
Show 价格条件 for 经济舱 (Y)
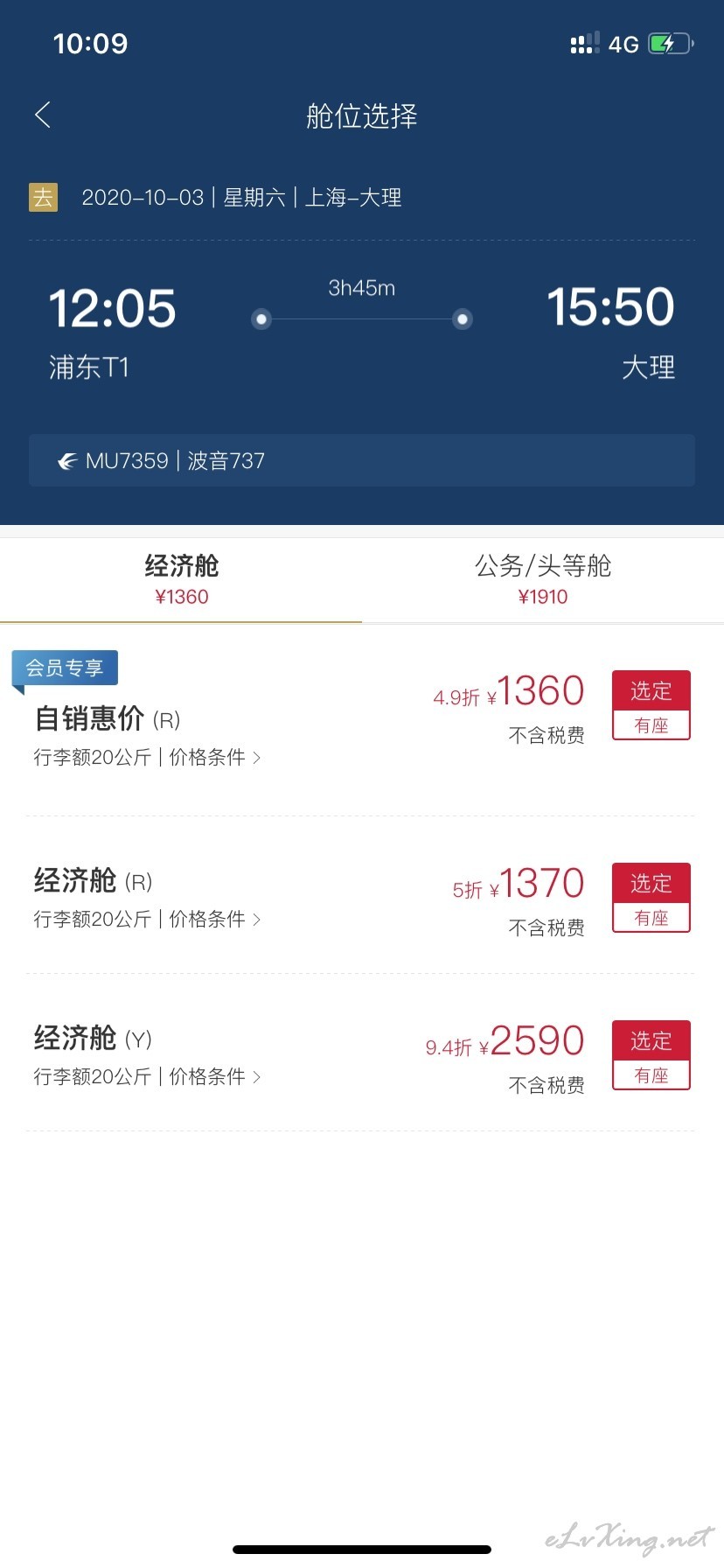(x=214, y=1077)
